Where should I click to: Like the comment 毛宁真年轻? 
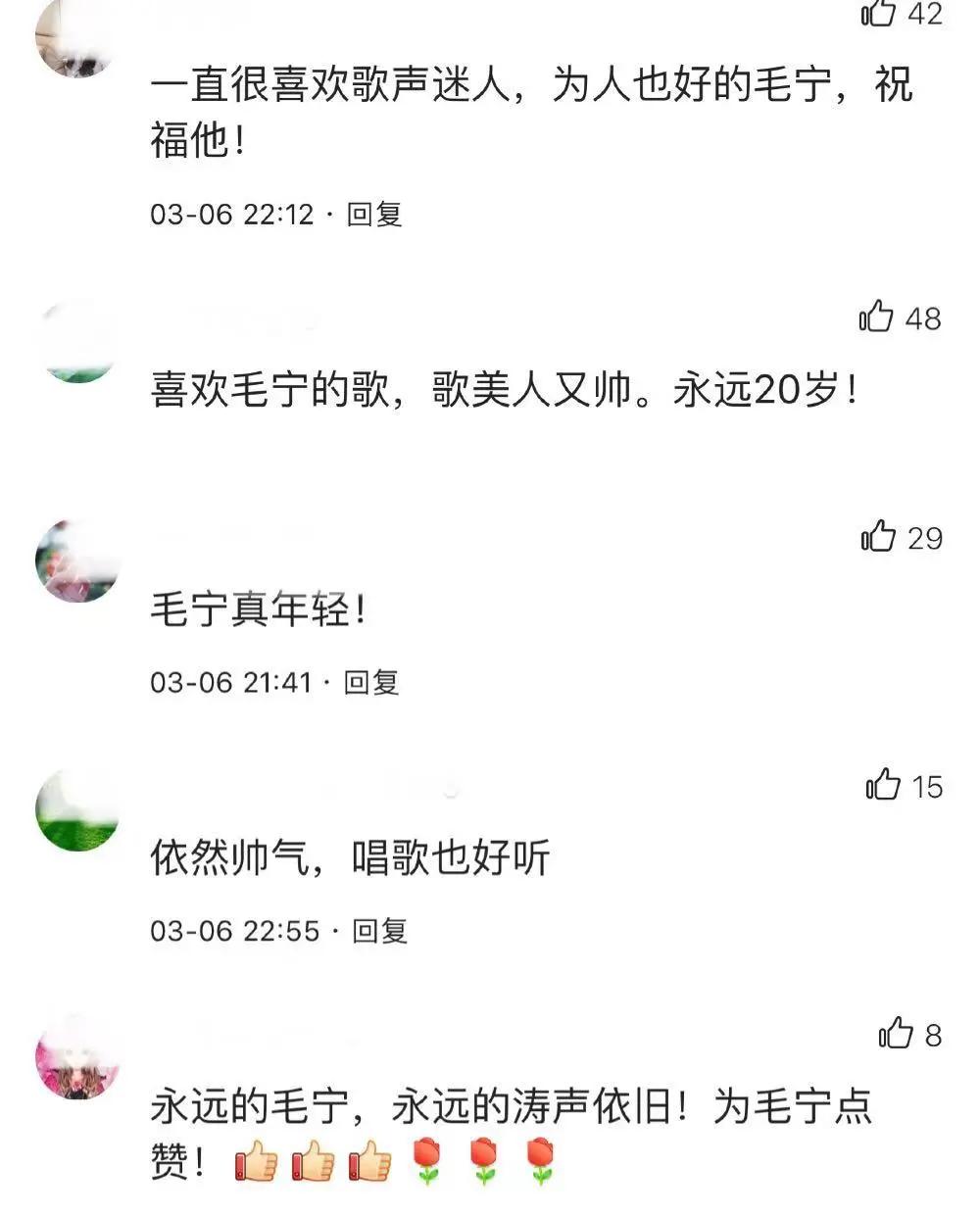(879, 536)
